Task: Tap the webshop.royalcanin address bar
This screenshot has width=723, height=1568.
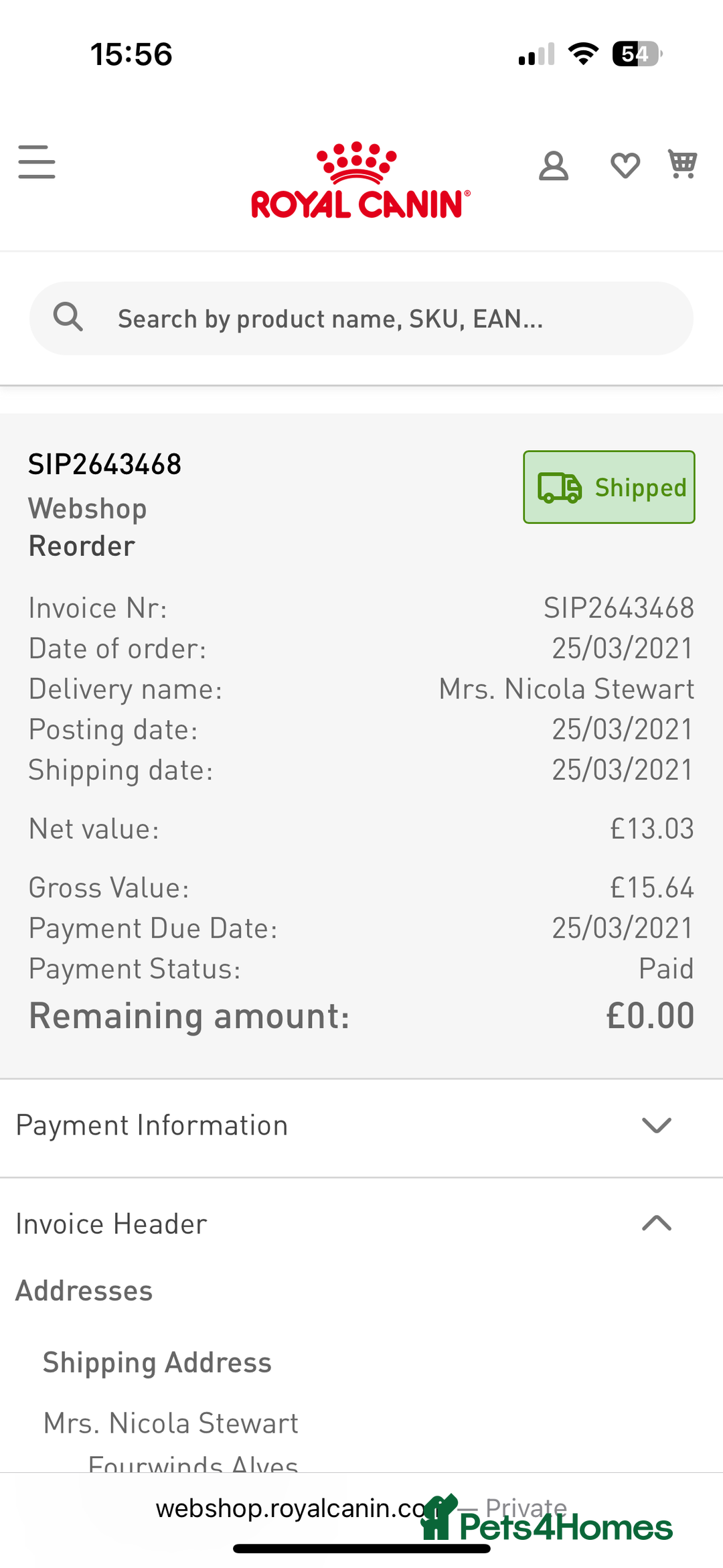Action: coord(295,1508)
